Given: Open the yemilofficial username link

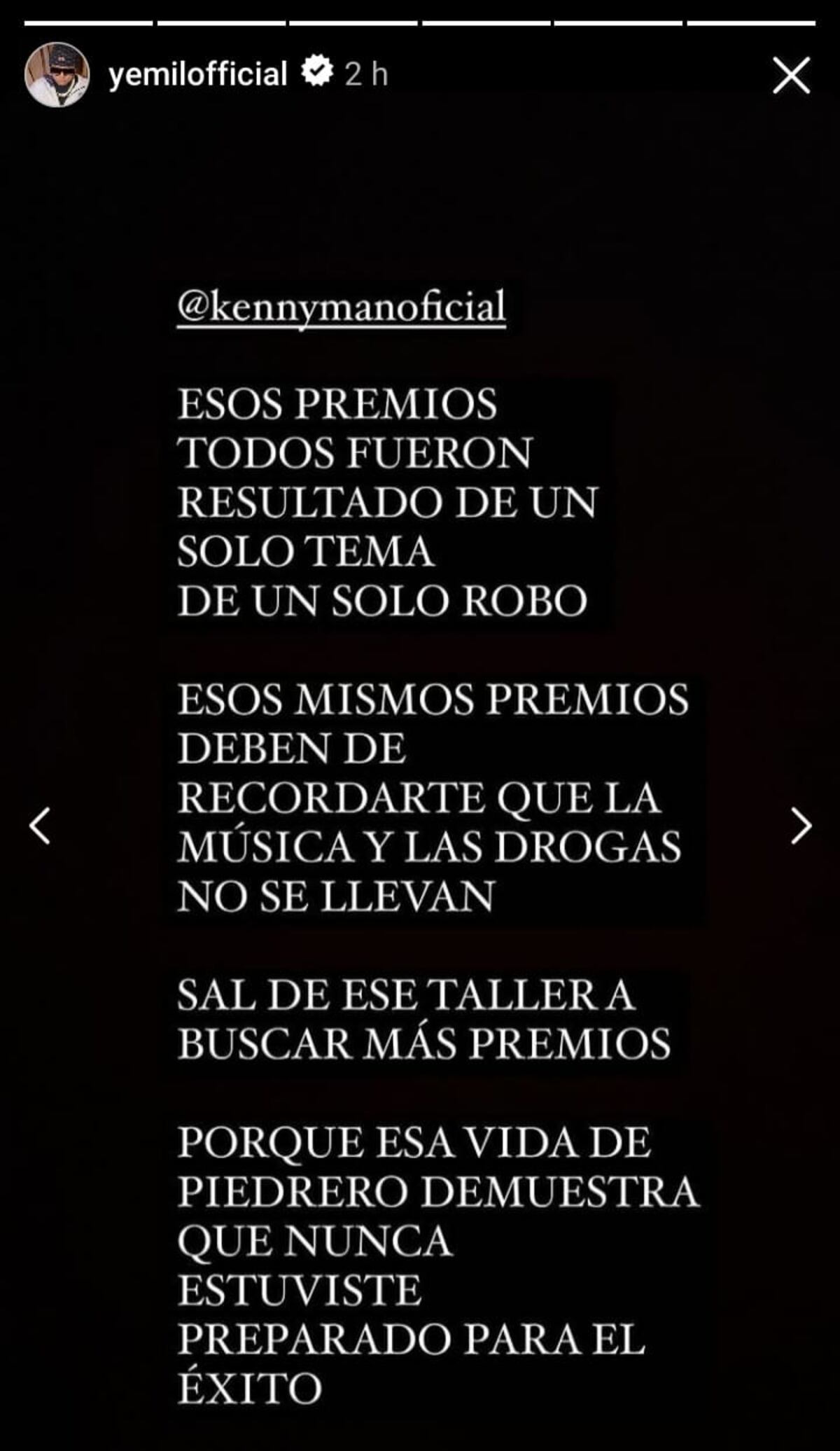Looking at the screenshot, I should pos(198,74).
